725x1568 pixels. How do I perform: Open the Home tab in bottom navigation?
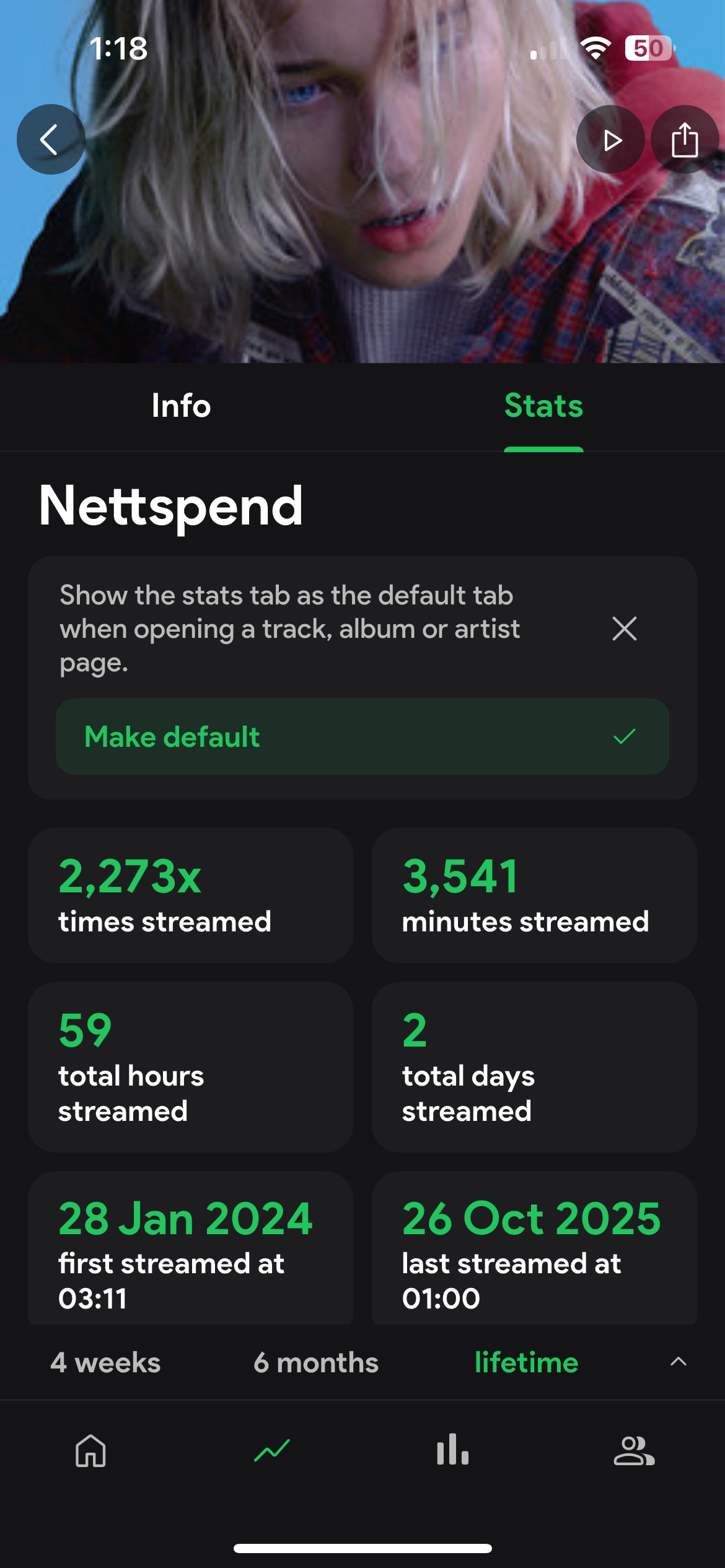click(90, 1450)
